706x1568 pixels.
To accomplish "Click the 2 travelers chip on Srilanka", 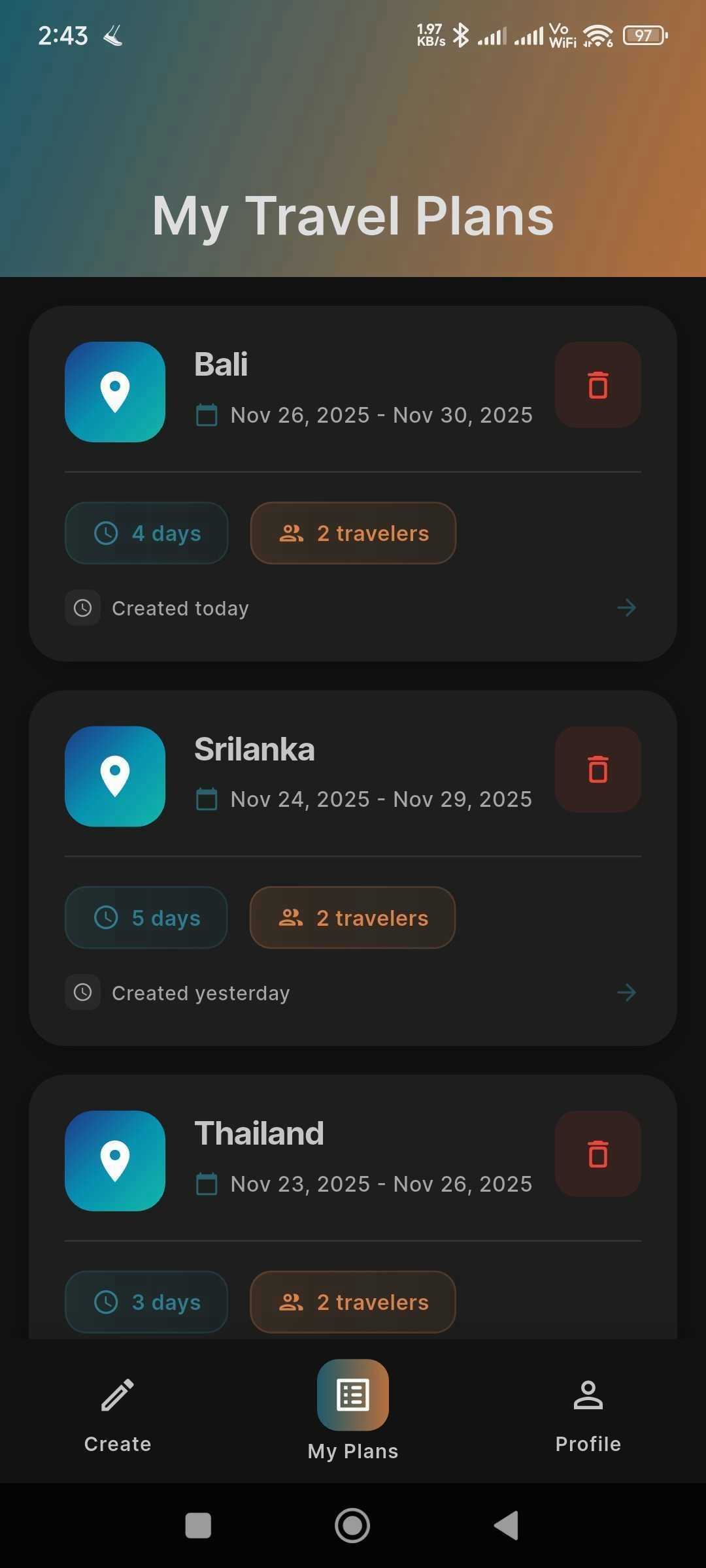I will coord(352,917).
